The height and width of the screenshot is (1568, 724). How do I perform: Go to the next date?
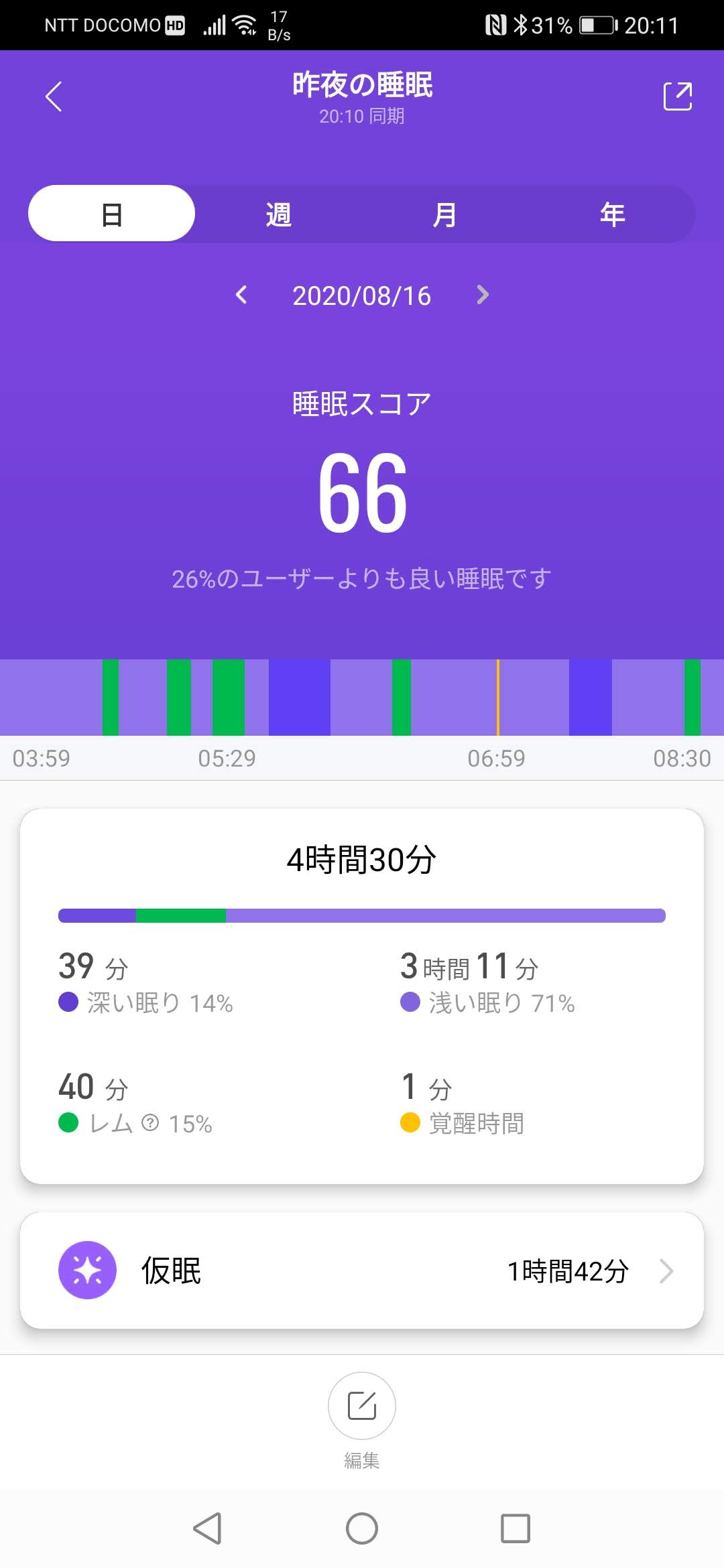[x=483, y=295]
